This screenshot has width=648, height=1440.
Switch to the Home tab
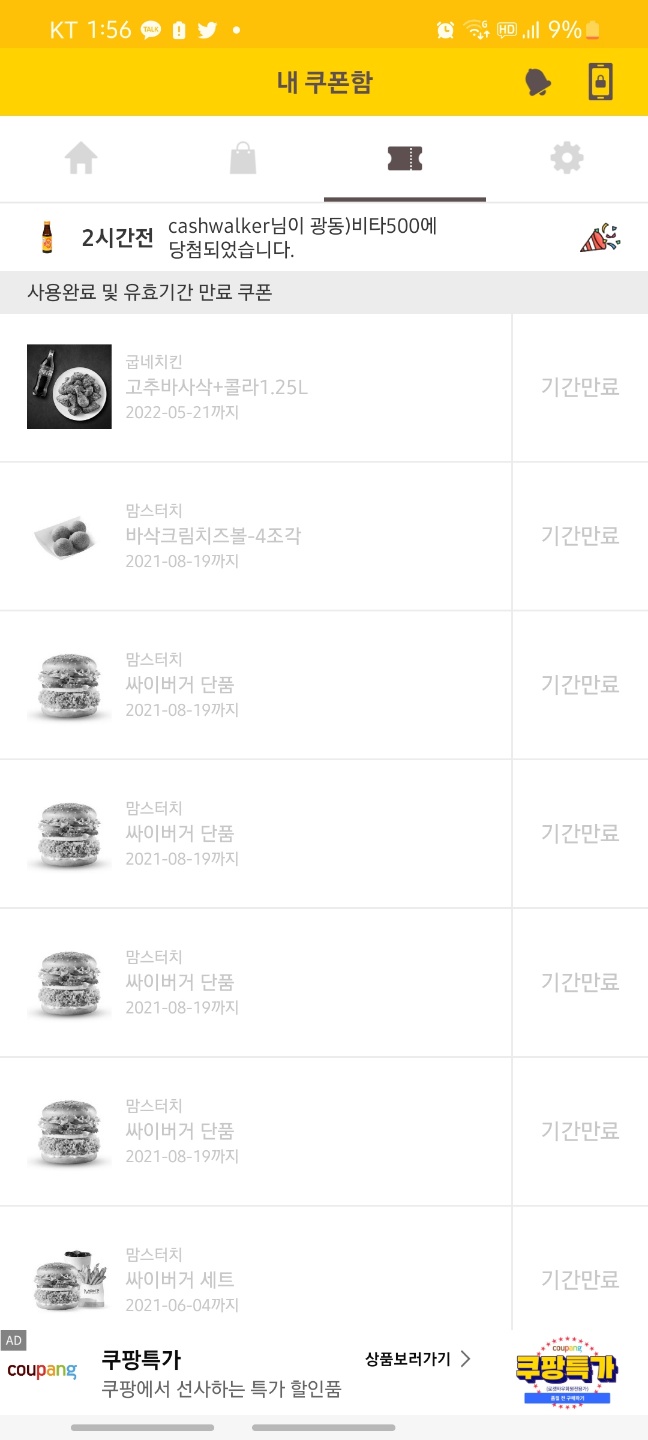point(81,158)
